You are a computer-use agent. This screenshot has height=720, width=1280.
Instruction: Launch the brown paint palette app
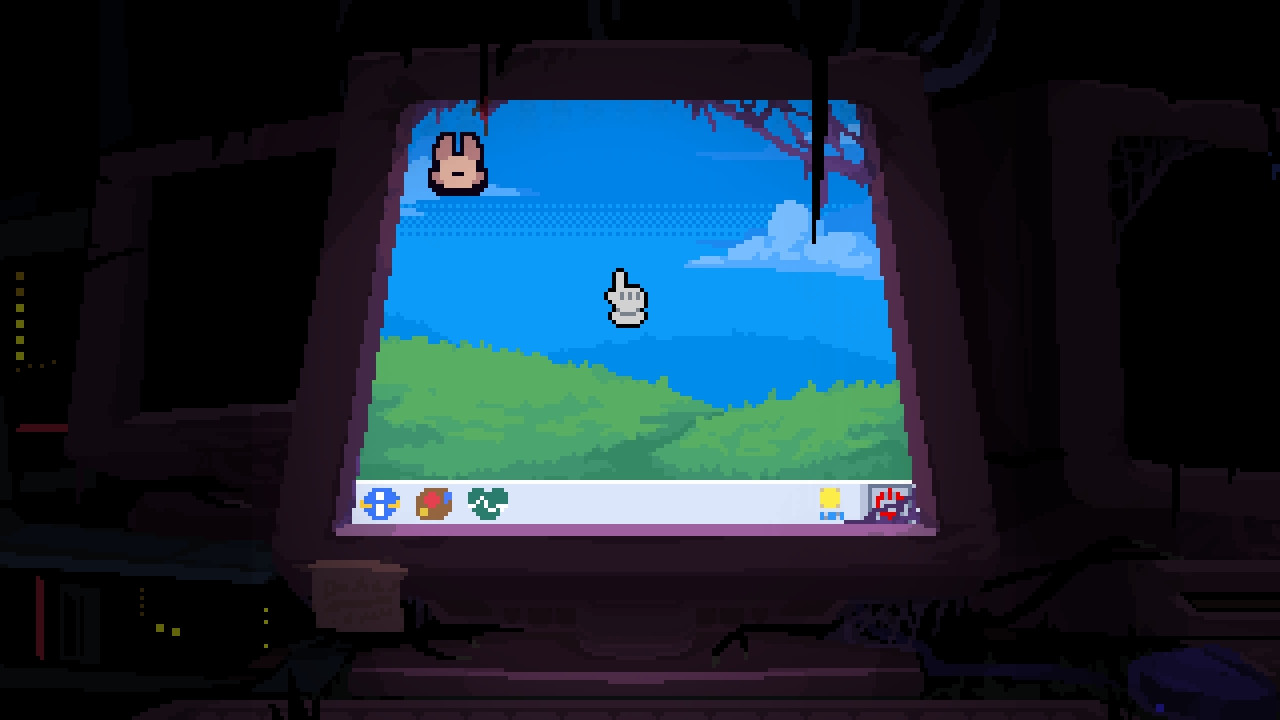pyautogui.click(x=433, y=503)
